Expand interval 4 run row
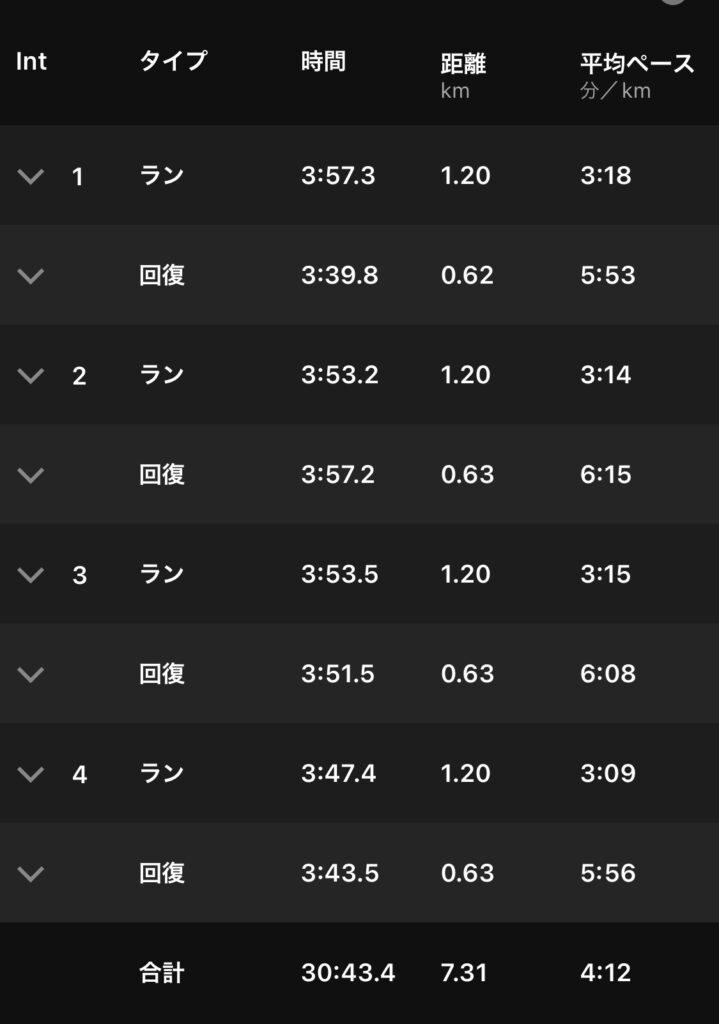The width and height of the screenshot is (719, 1024). 31,774
